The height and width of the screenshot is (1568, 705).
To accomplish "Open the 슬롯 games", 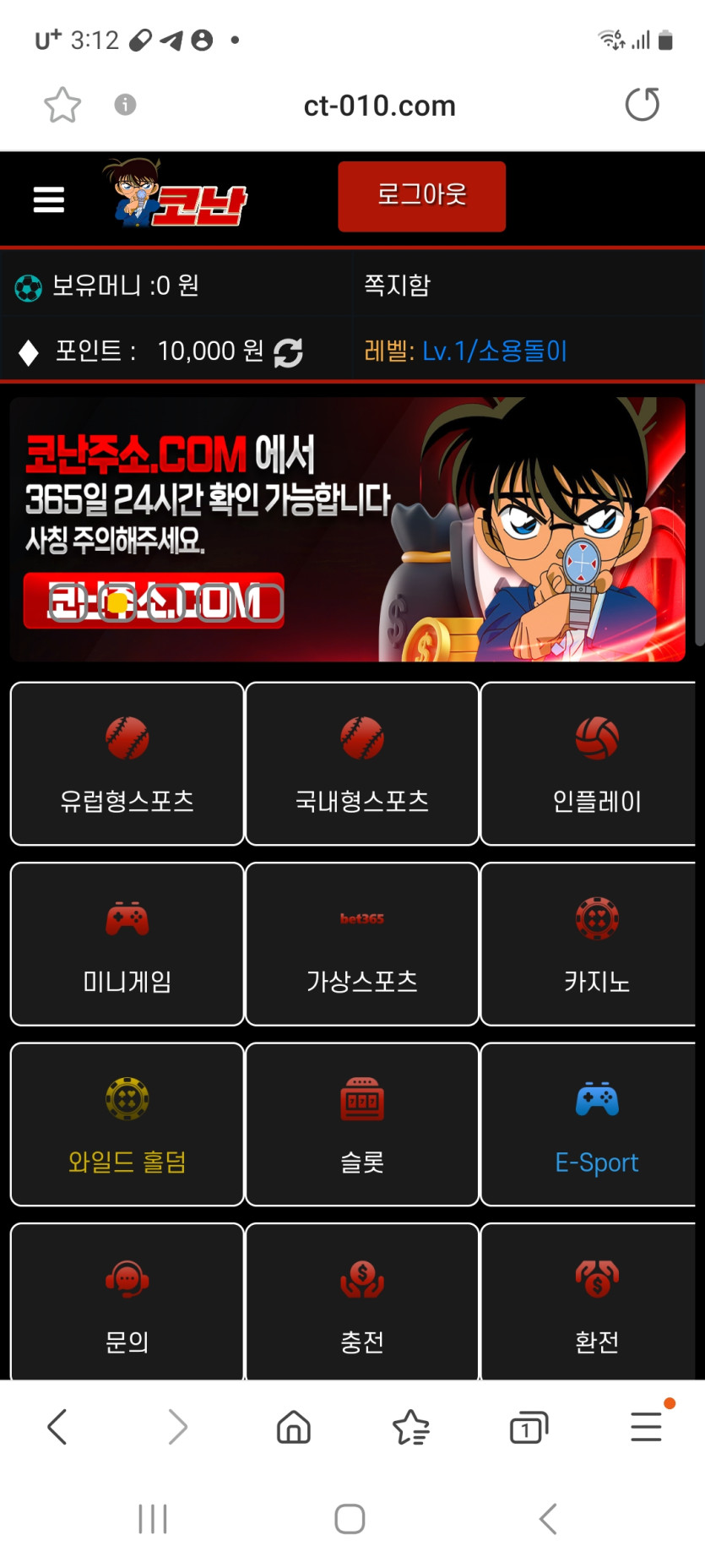I will point(362,1124).
